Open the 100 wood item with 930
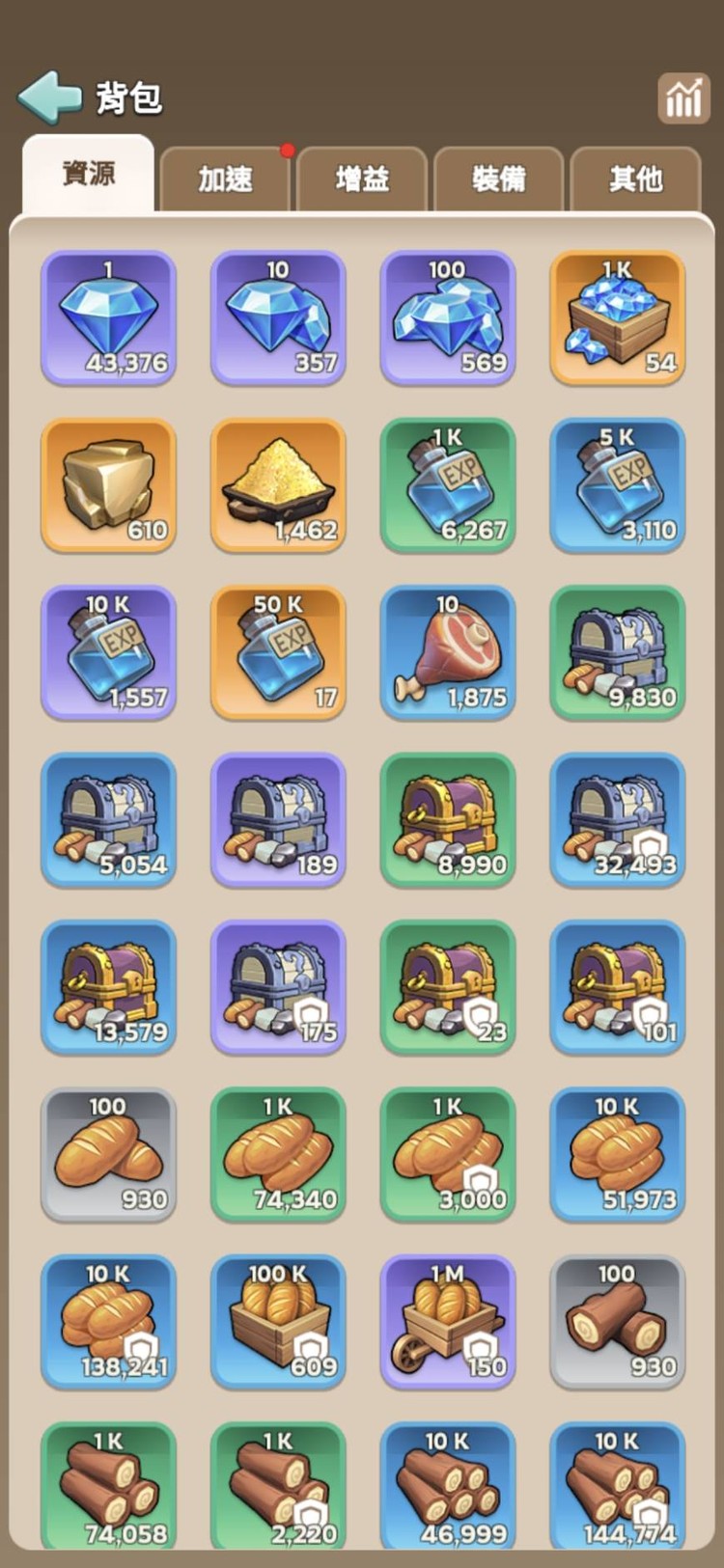 (x=618, y=1321)
